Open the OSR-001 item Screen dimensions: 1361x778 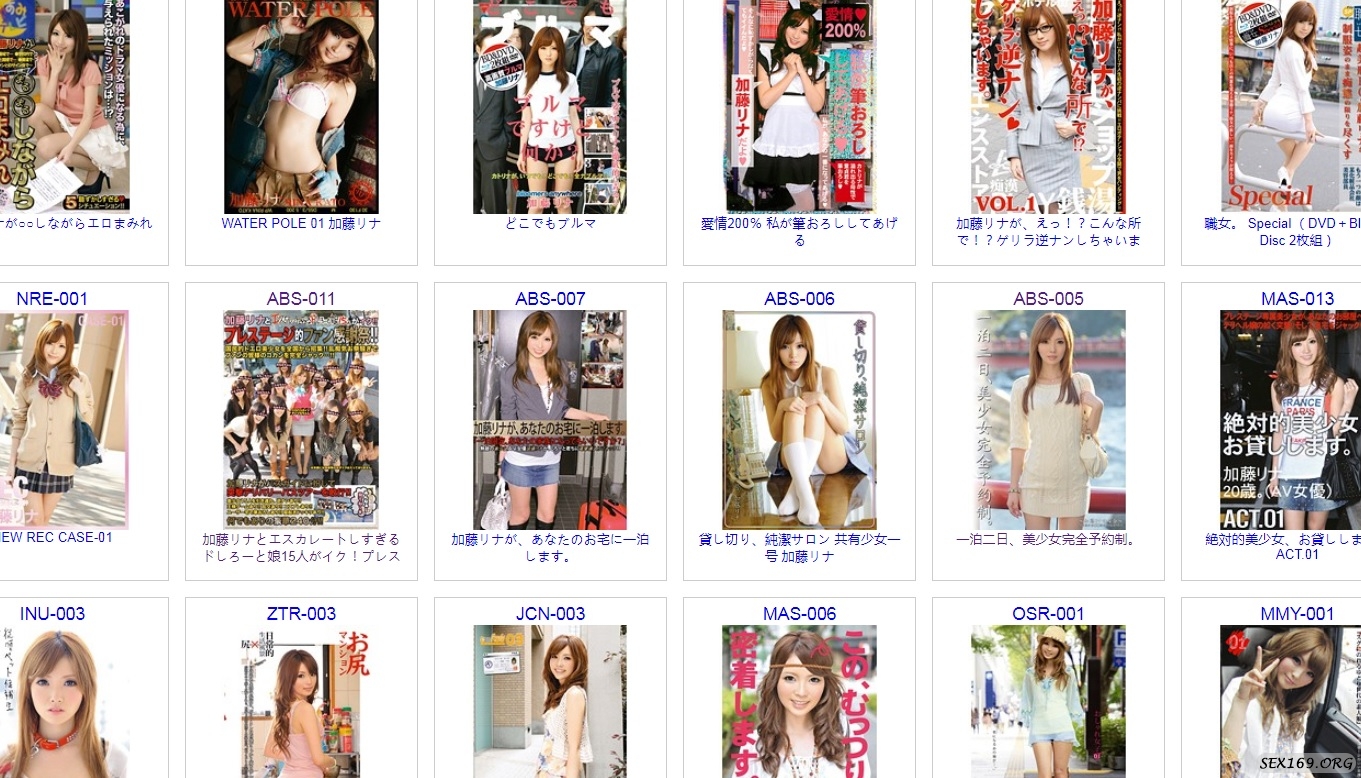point(1048,613)
